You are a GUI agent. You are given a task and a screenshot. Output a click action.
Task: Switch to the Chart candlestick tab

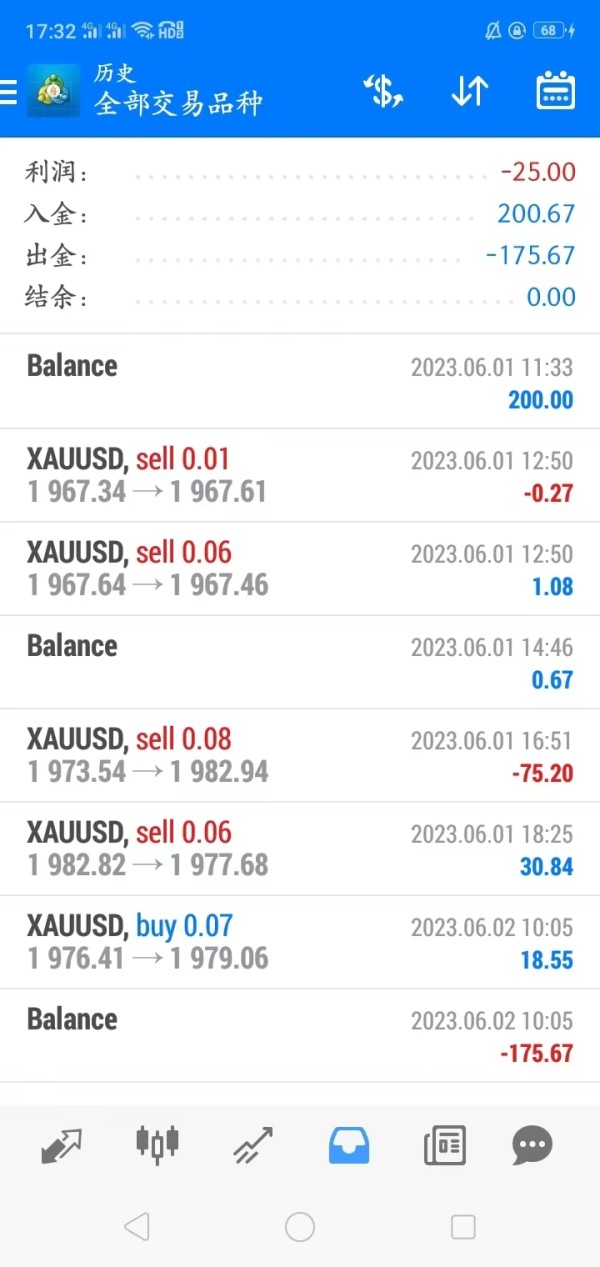pyautogui.click(x=158, y=1145)
